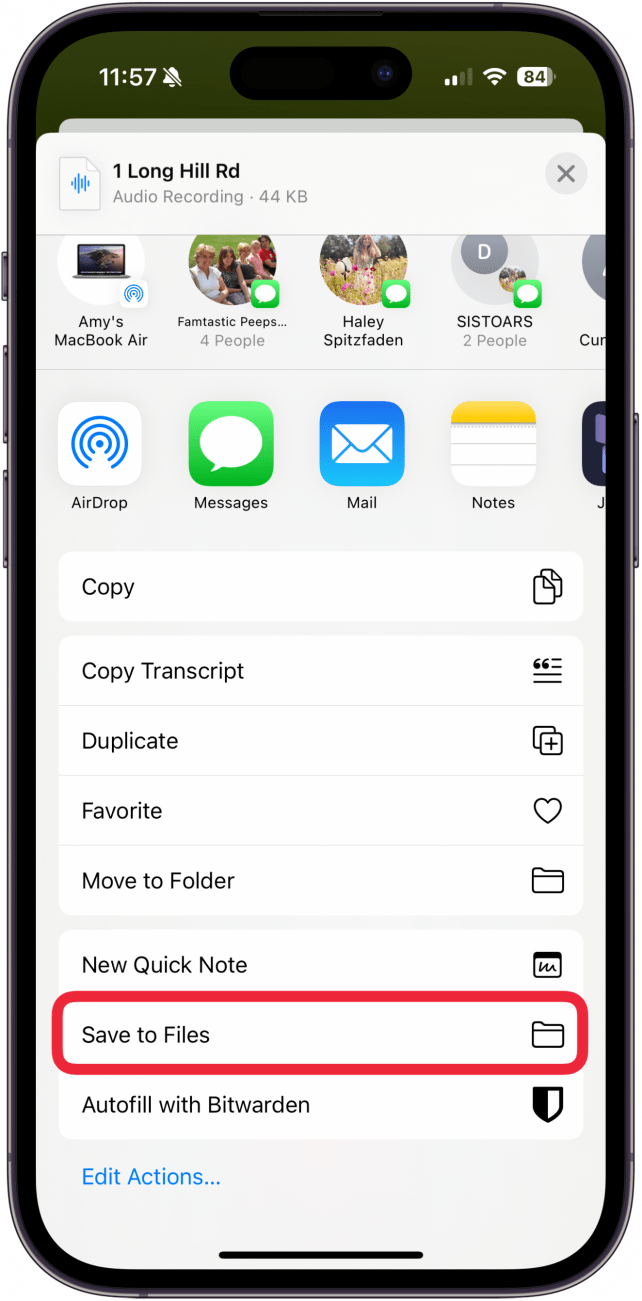Duplicate the audio recording

point(320,741)
